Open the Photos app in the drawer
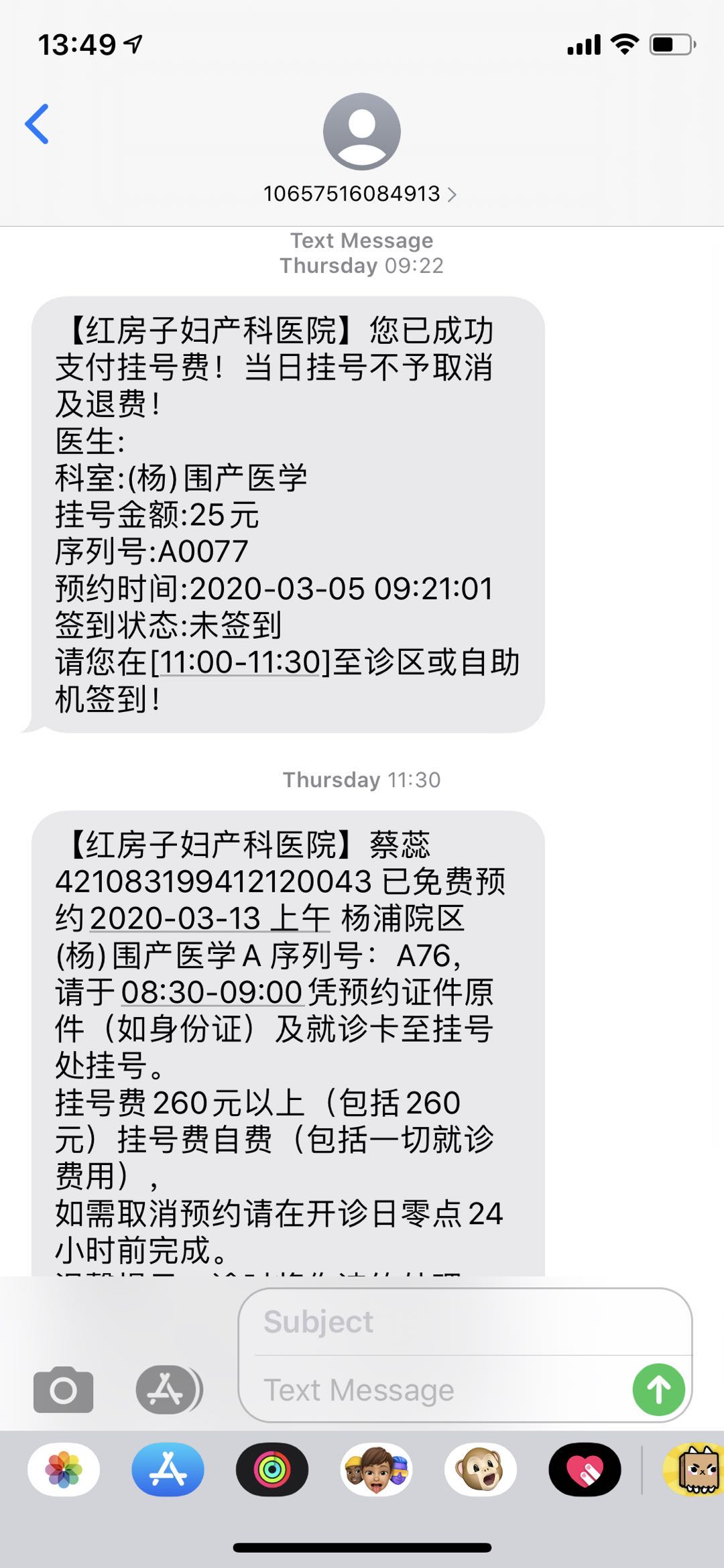This screenshot has height=1568, width=724. tap(64, 1471)
